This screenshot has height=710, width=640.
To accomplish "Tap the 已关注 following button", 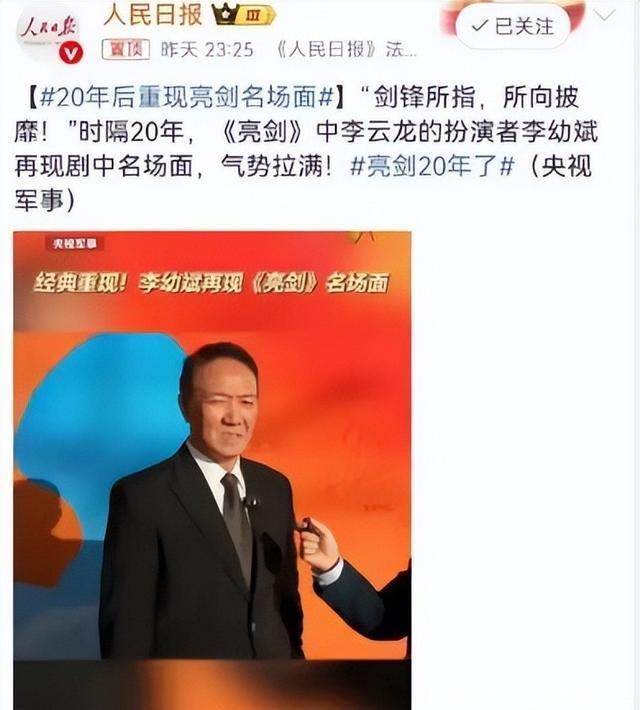I will coord(513,26).
